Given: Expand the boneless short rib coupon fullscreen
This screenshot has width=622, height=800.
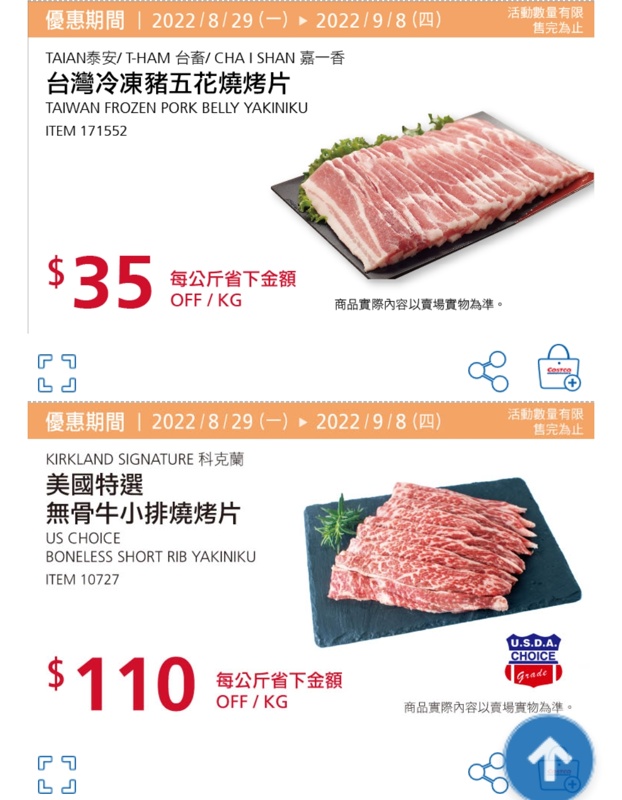Looking at the screenshot, I should pos(57,774).
